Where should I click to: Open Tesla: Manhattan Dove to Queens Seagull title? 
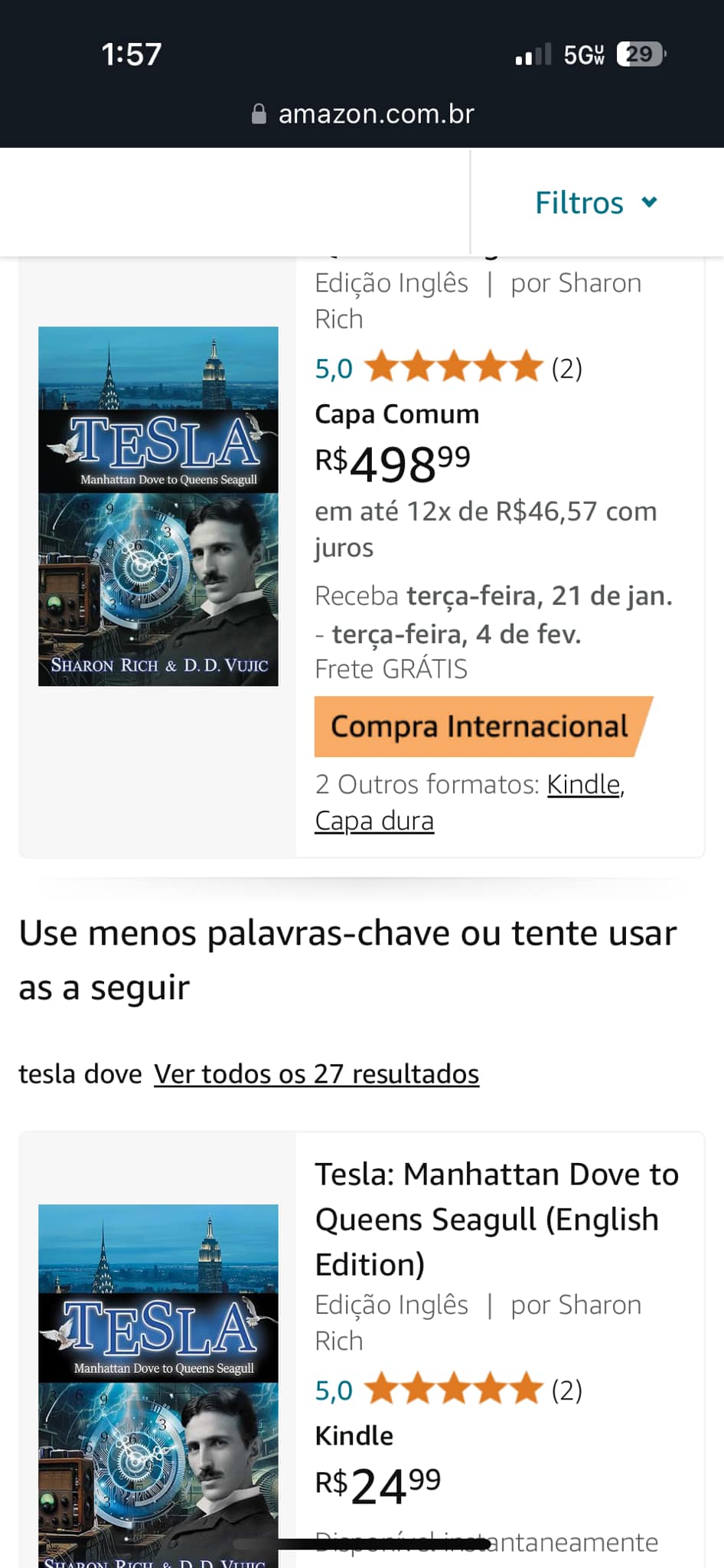pos(496,1219)
